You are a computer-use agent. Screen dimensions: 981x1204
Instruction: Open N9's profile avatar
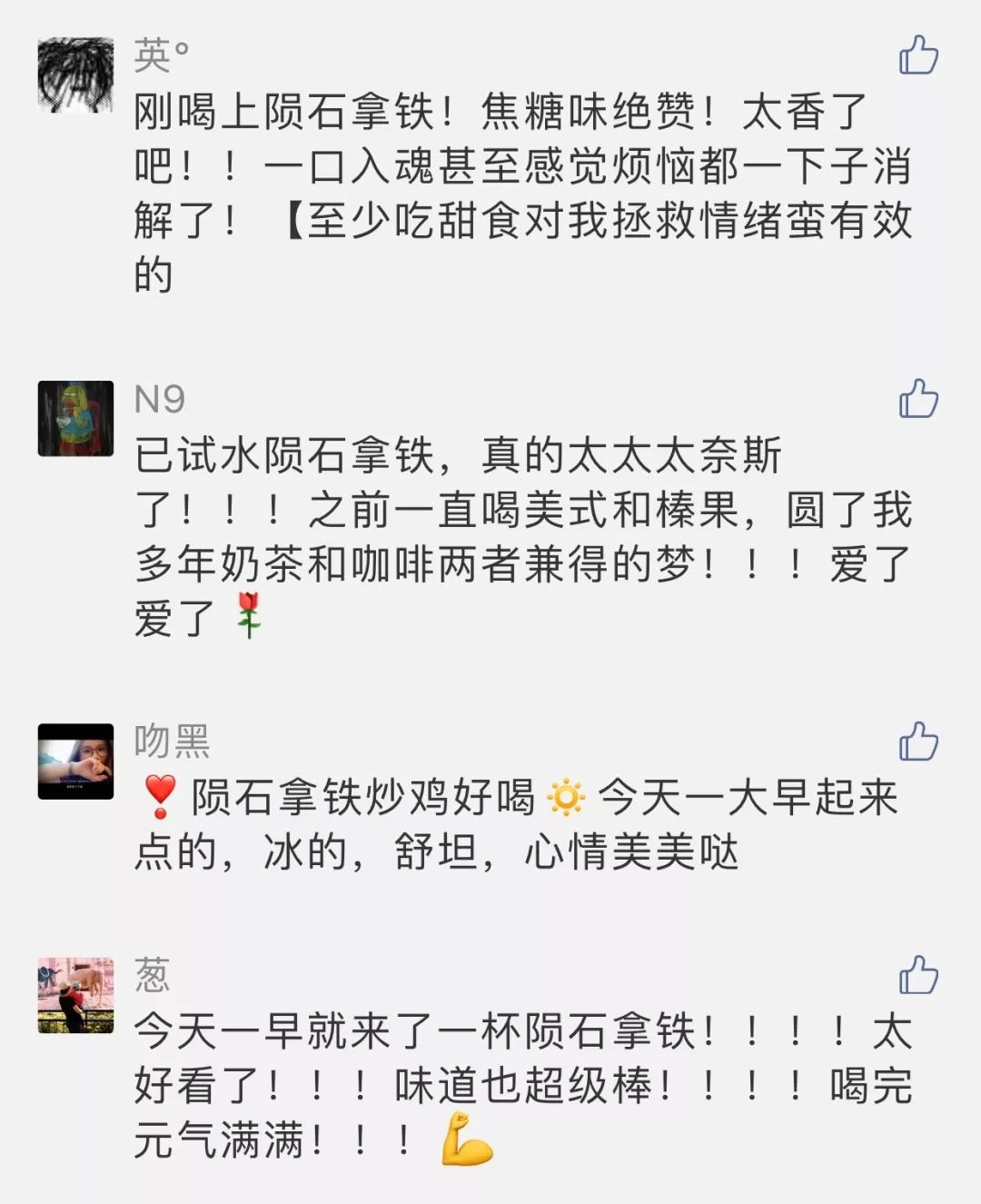point(75,418)
